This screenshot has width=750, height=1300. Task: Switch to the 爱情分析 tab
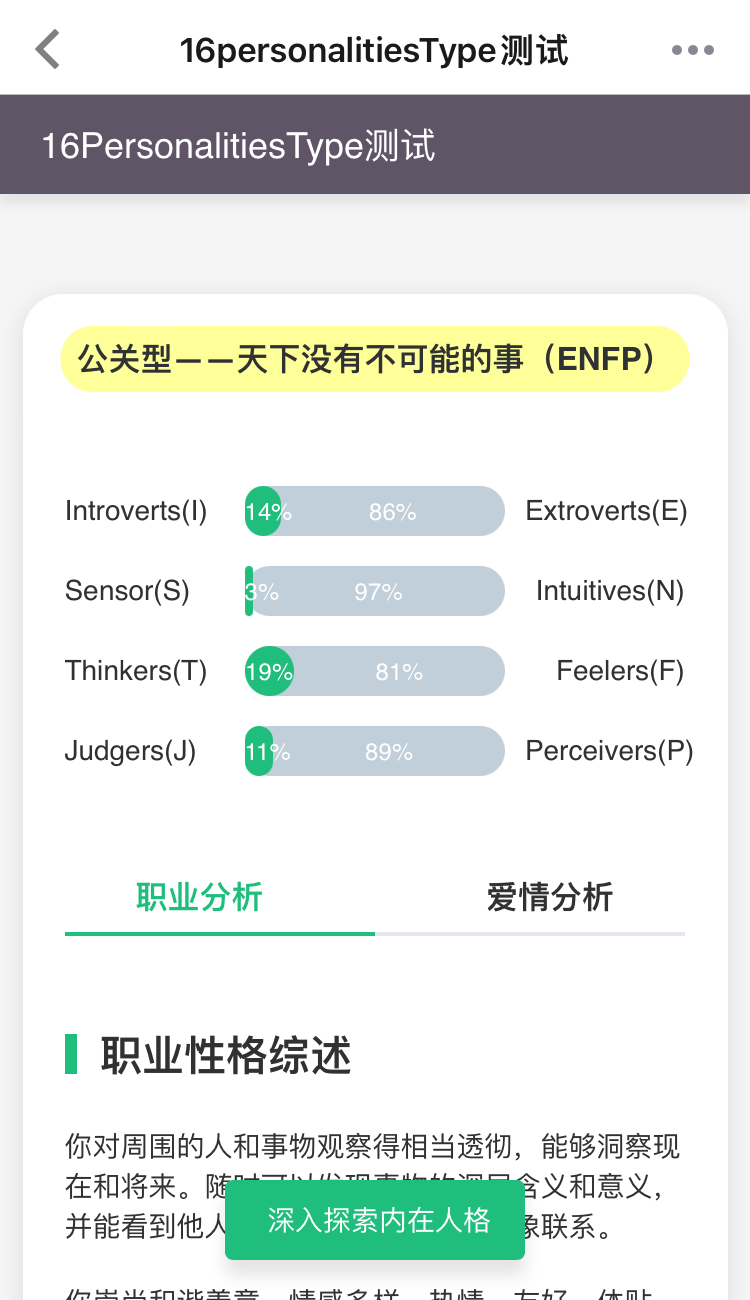coord(548,898)
